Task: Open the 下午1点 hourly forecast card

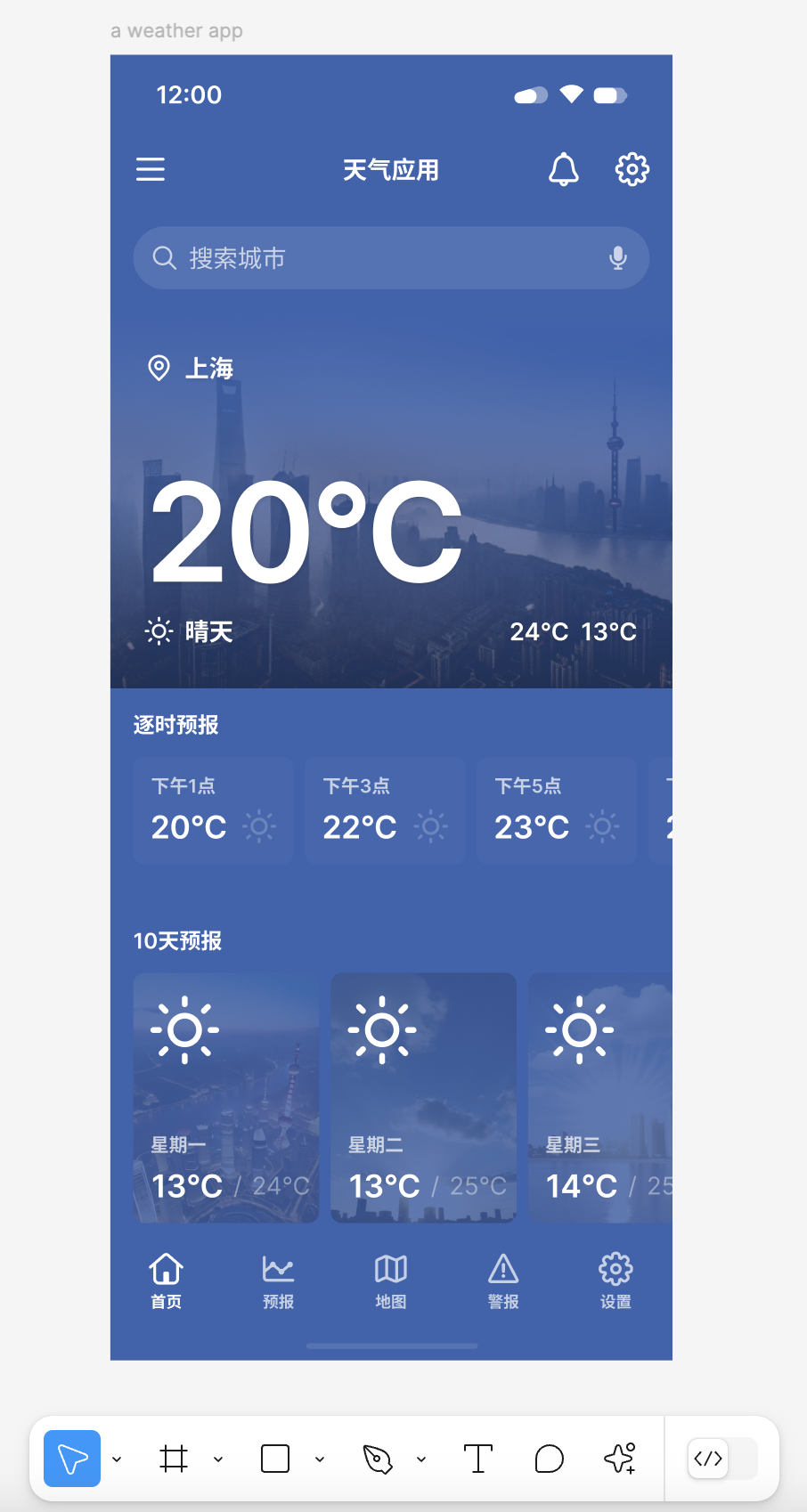Action: (213, 810)
